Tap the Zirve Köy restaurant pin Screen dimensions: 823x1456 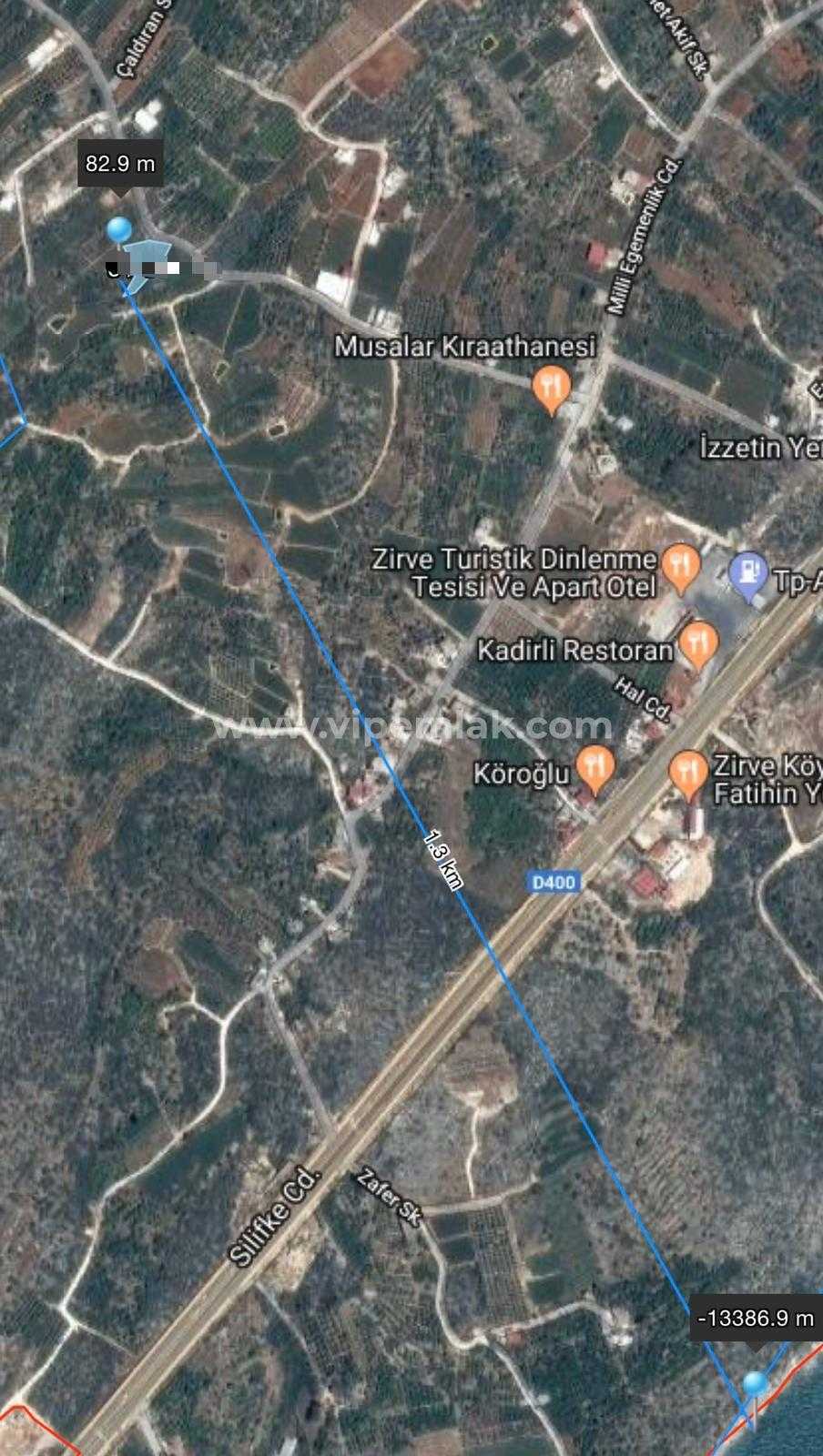[688, 773]
